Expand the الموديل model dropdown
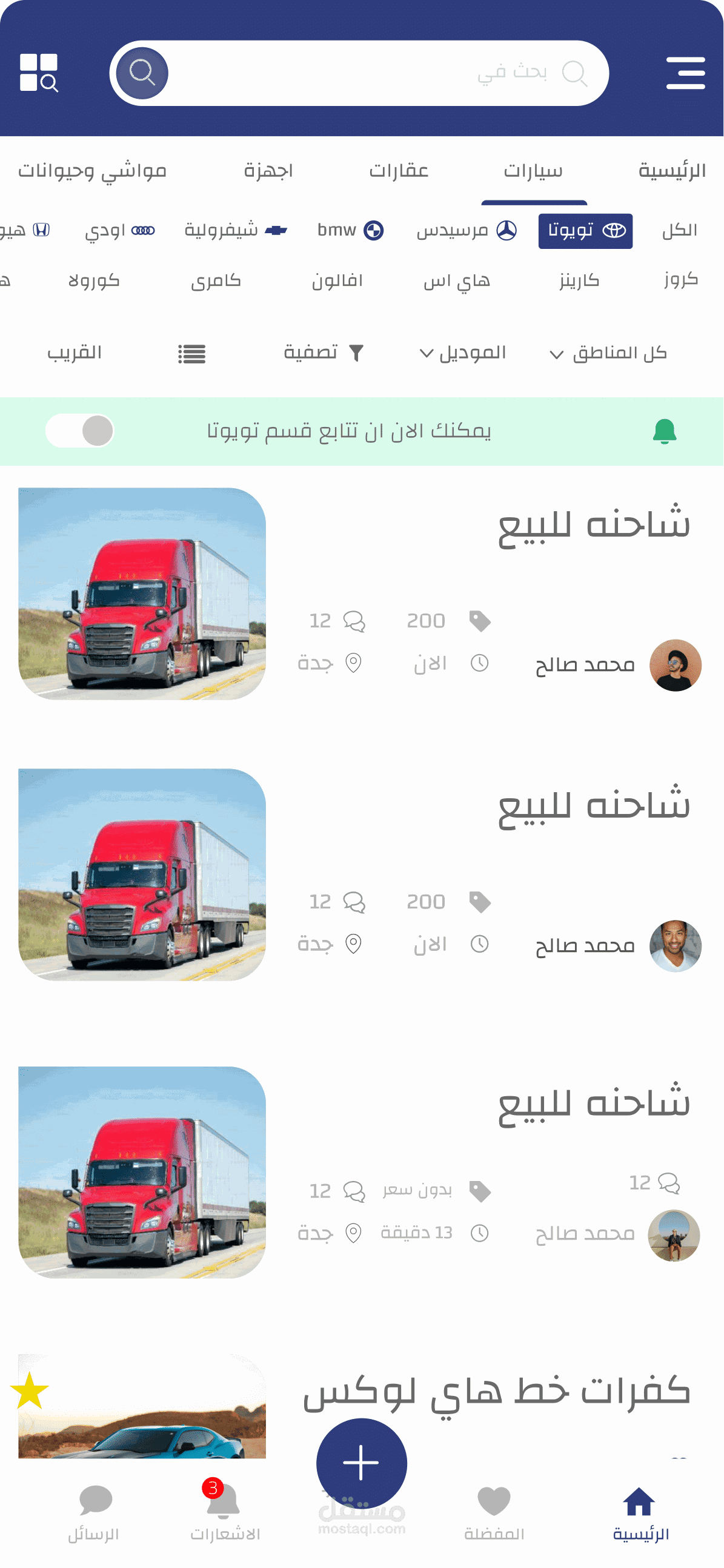 [467, 352]
